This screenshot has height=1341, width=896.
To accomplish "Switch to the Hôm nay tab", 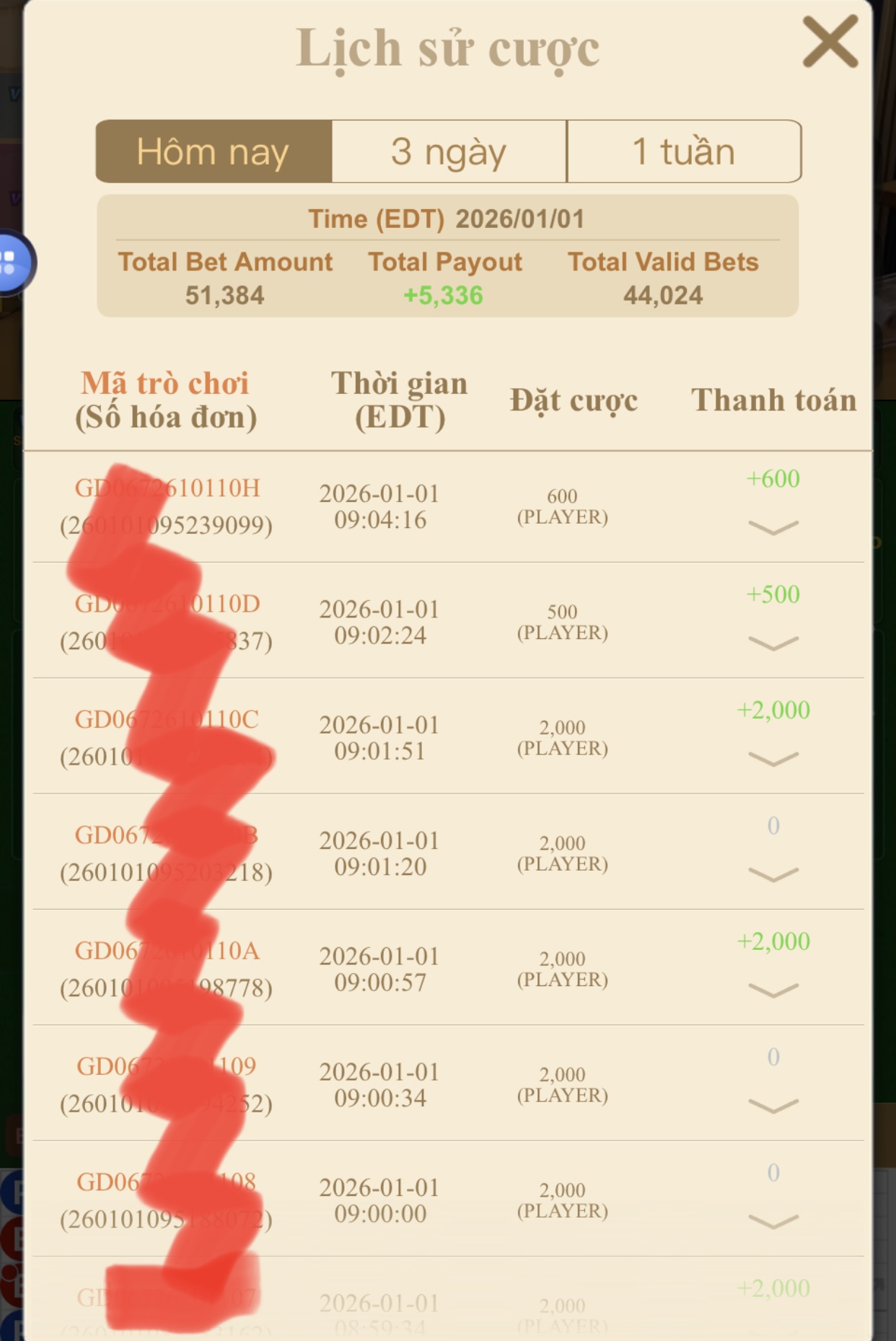I will pos(214,151).
